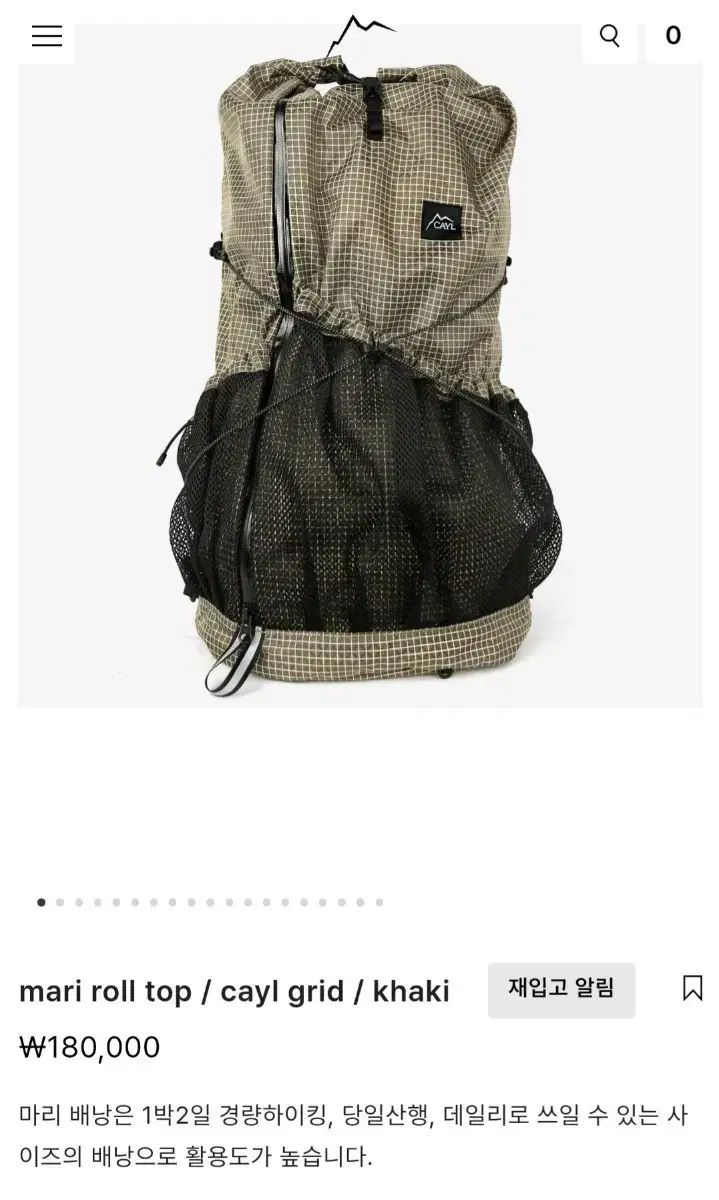Jump to the second image dot indicator
Viewport: 719px width, 1200px height.
(60, 902)
